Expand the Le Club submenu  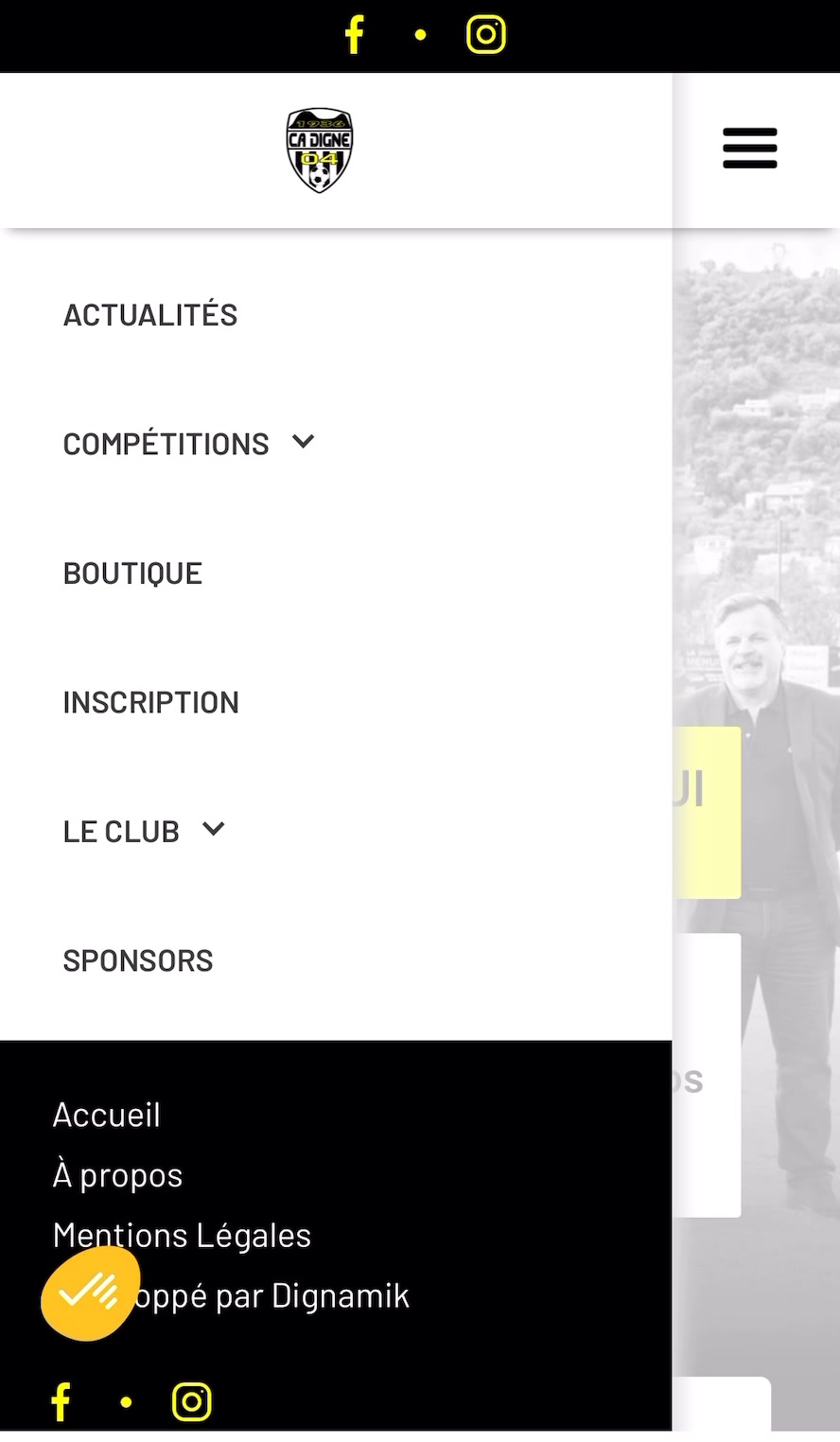[x=214, y=830]
